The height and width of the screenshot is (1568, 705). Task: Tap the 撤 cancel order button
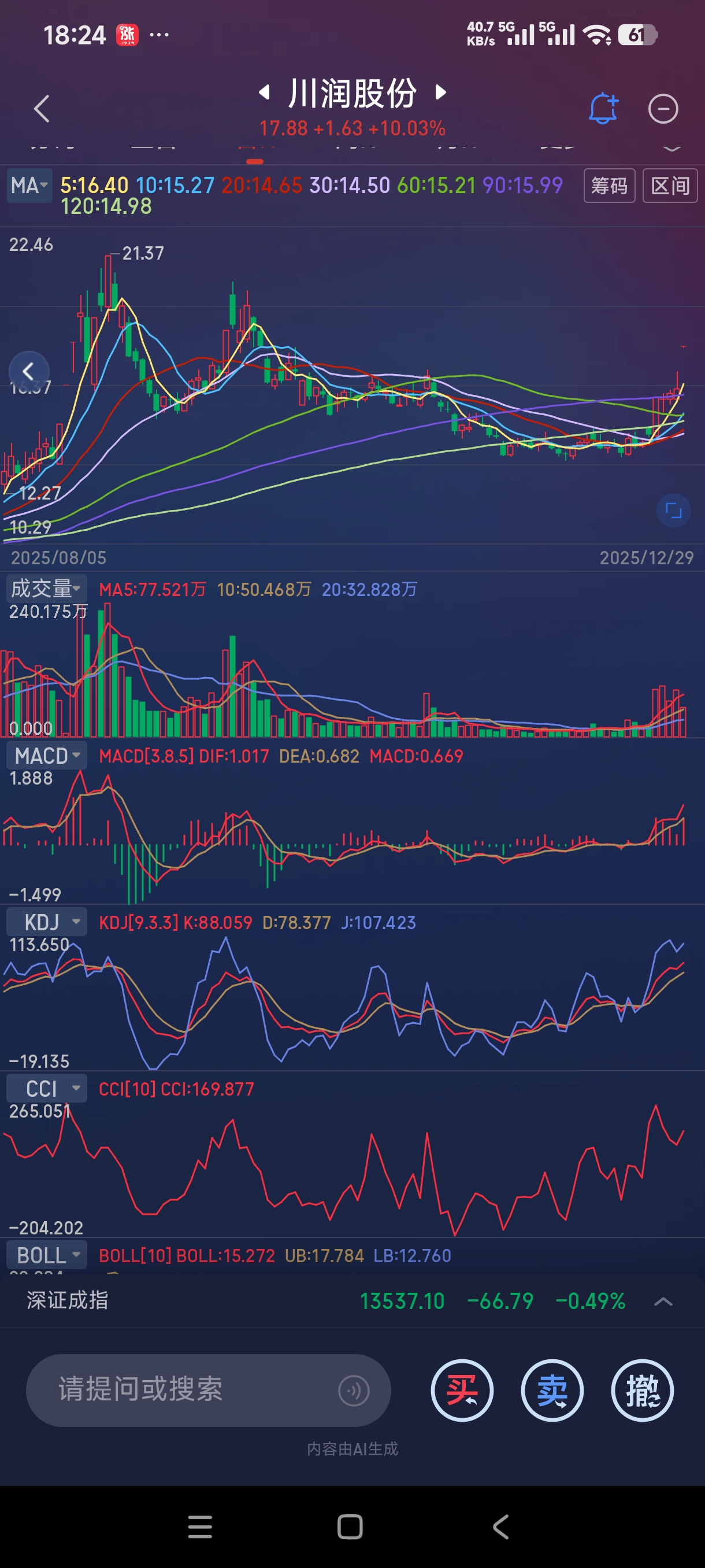click(642, 1391)
